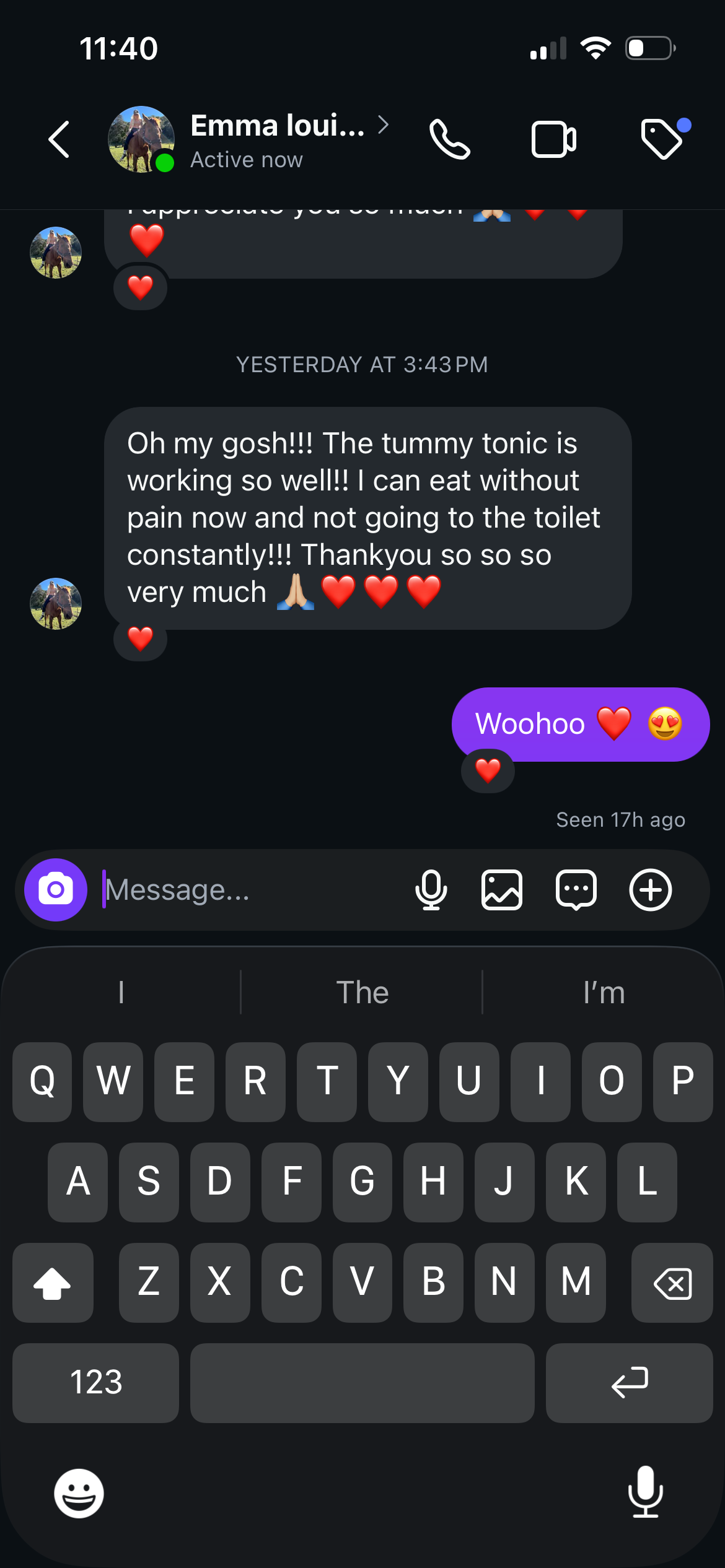725x1568 pixels.
Task: Choose the "I'm" keyboard suggestion
Action: 604,993
